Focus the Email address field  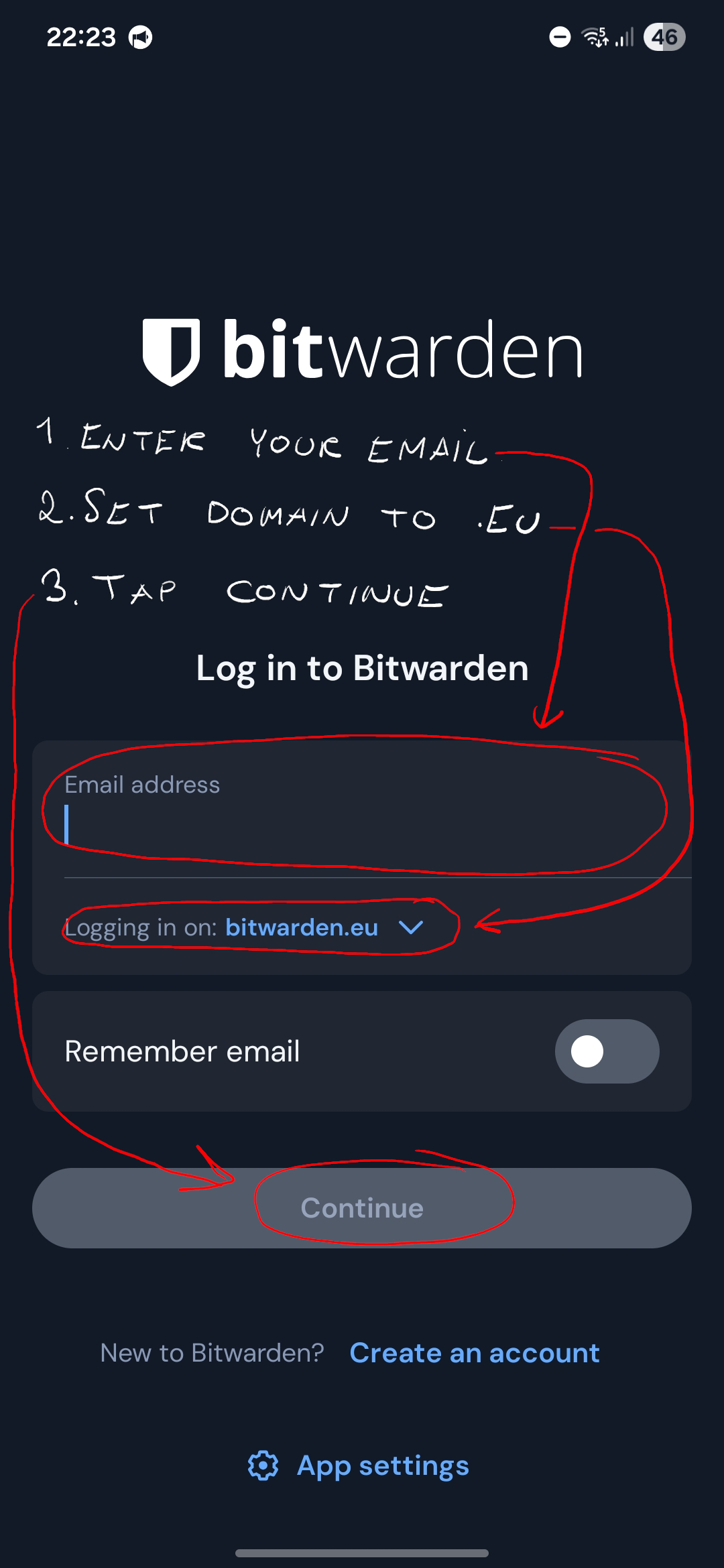(x=362, y=814)
